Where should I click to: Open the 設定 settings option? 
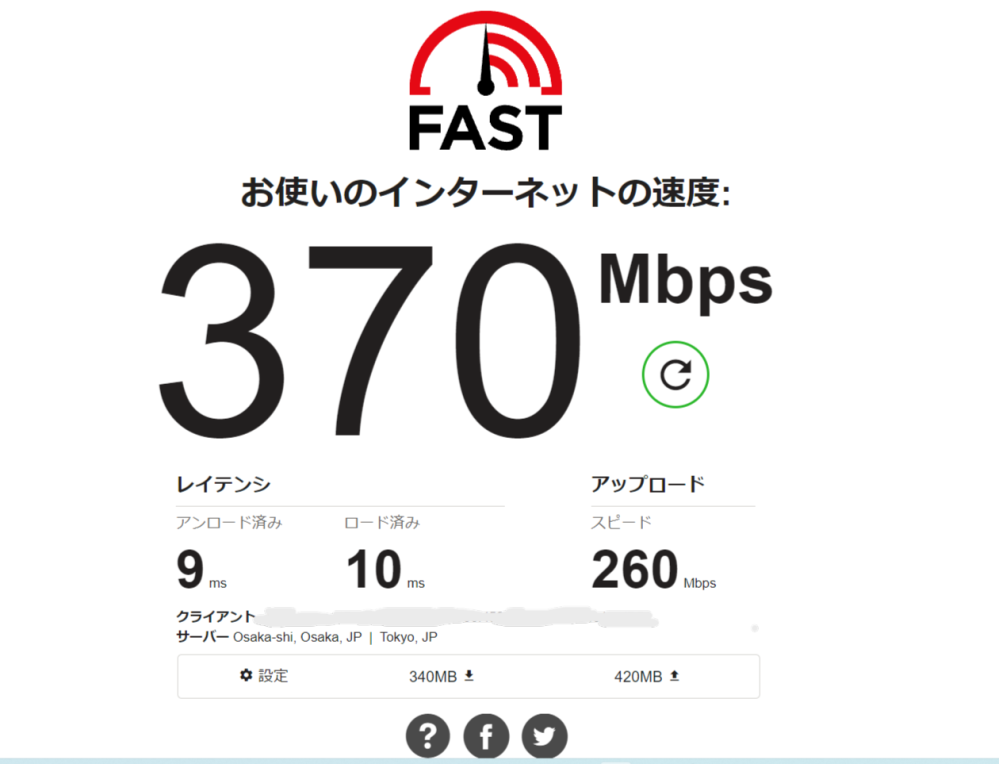pos(264,676)
